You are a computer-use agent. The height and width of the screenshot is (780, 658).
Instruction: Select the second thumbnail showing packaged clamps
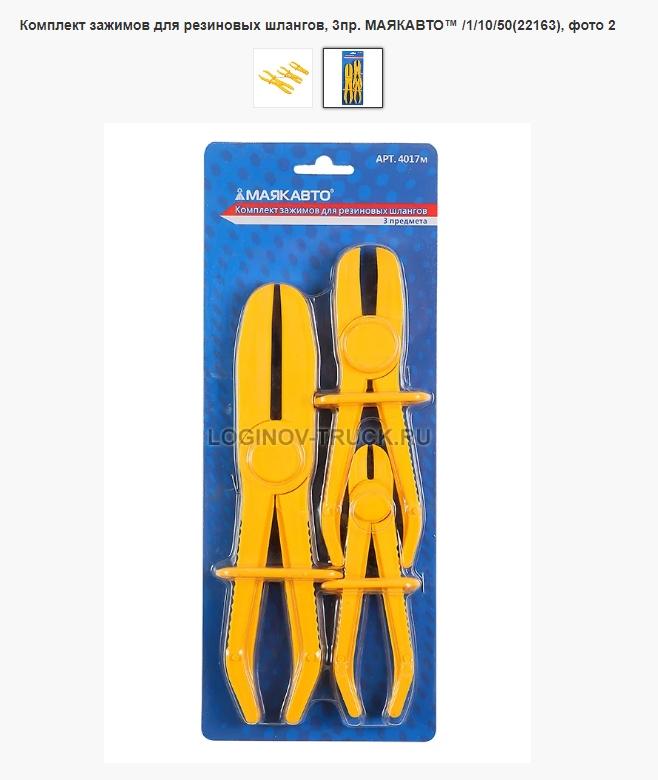point(352,77)
